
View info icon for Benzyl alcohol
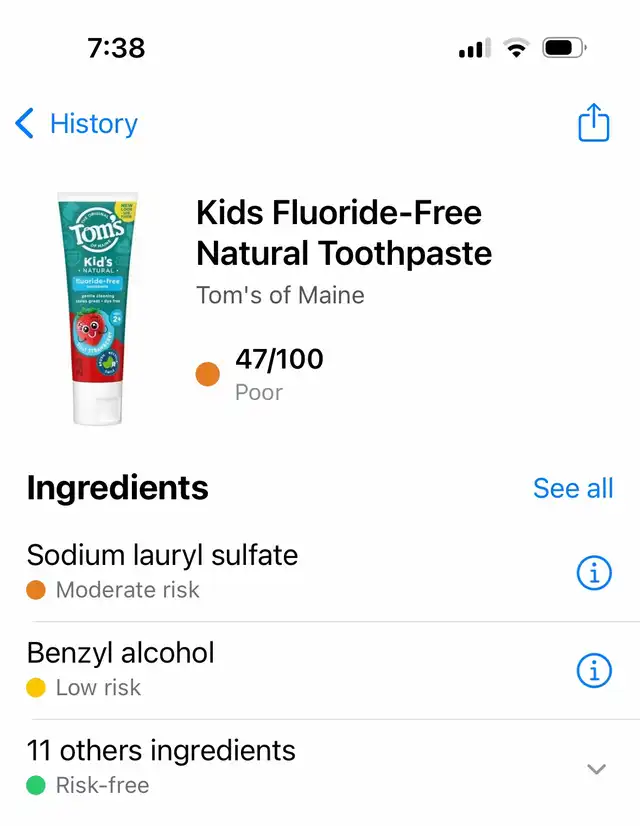click(x=594, y=671)
